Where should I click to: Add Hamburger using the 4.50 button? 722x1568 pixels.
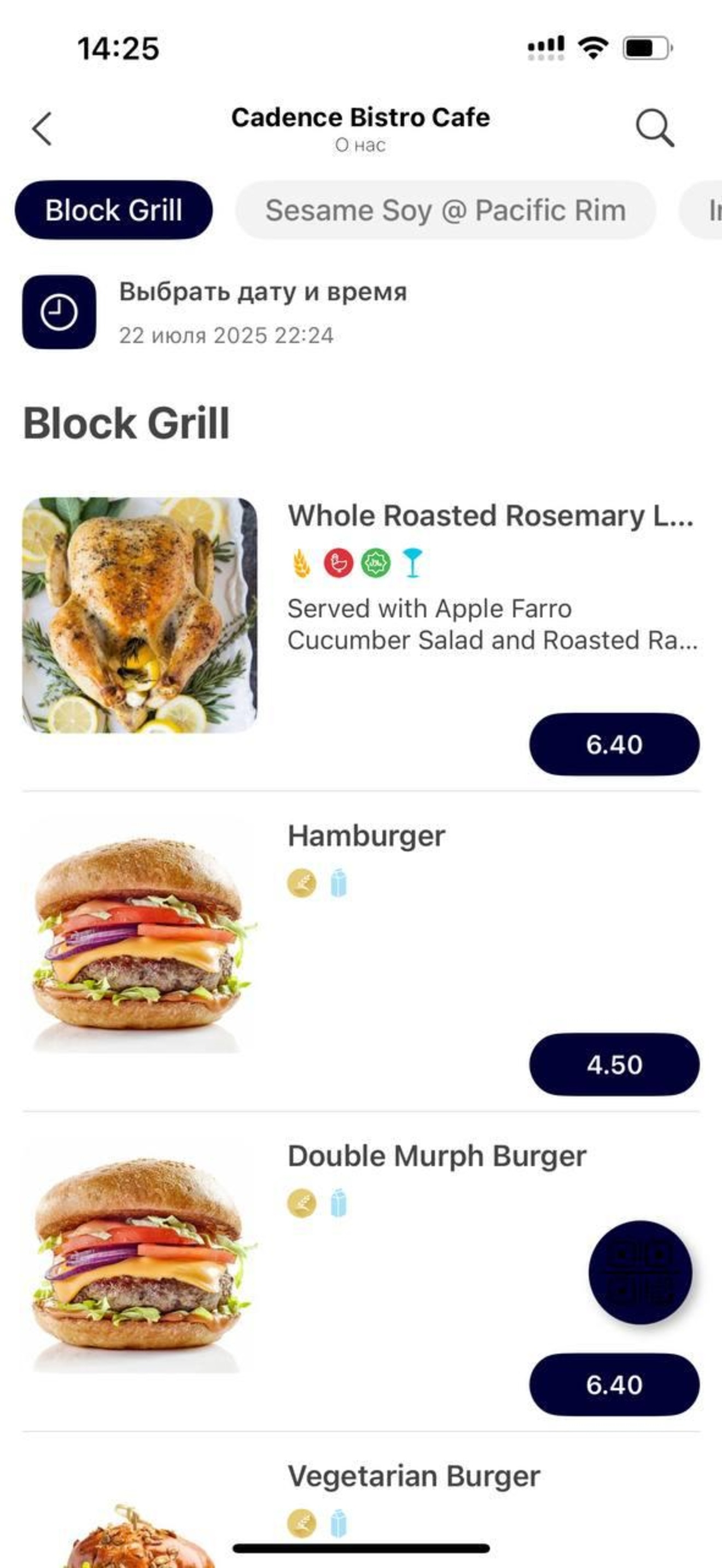[614, 1064]
